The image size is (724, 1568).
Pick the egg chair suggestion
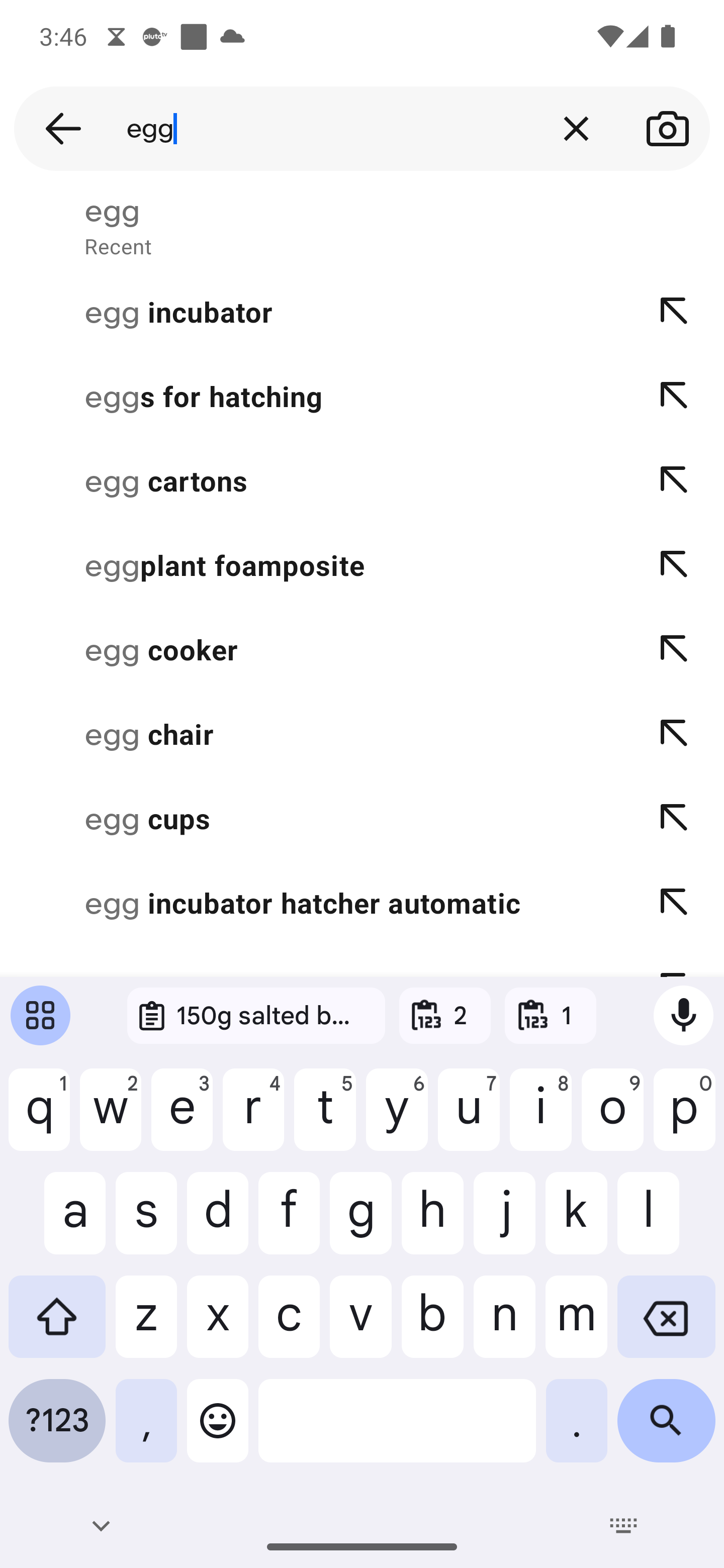click(317, 735)
